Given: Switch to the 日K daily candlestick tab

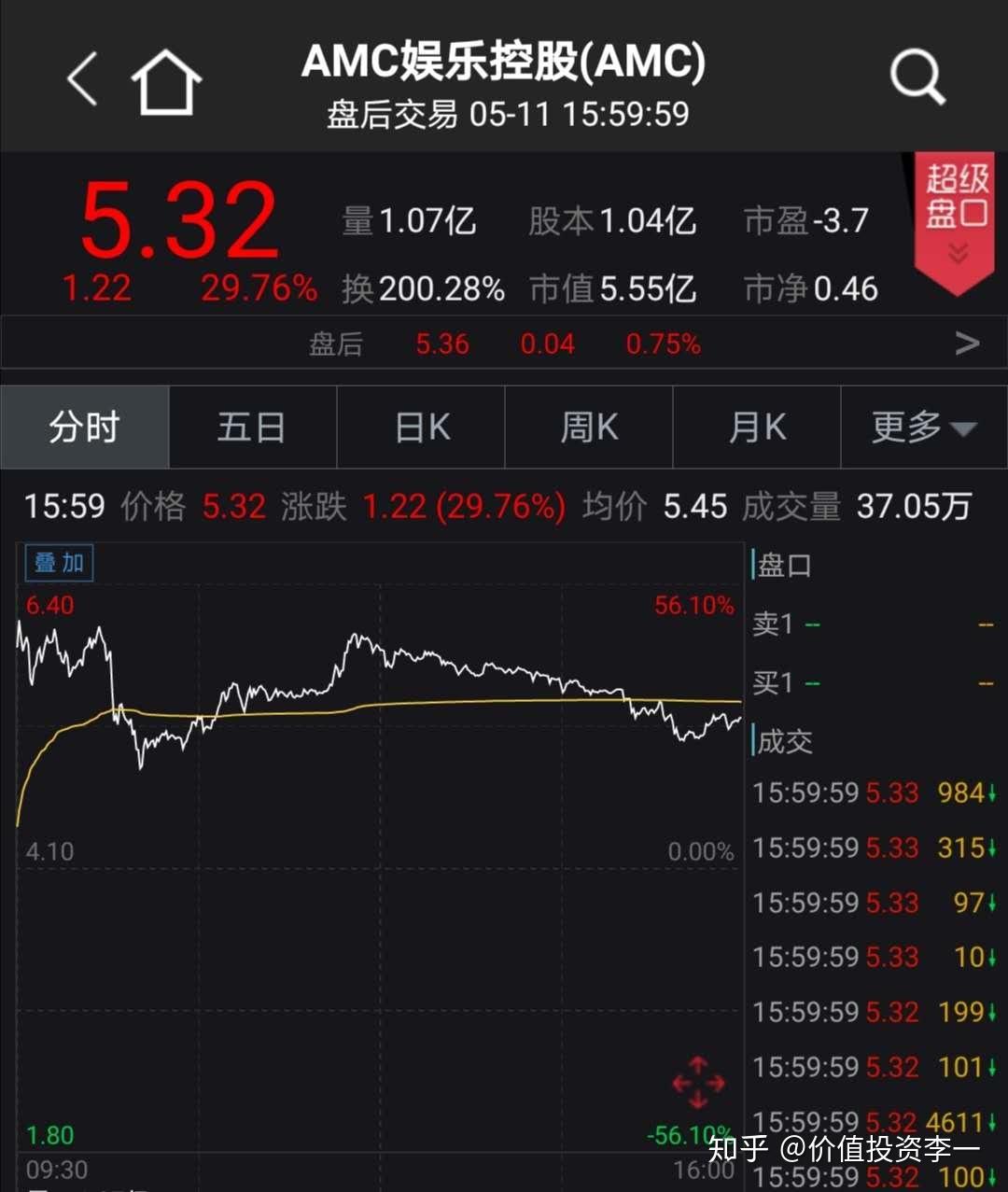Looking at the screenshot, I should point(420,427).
